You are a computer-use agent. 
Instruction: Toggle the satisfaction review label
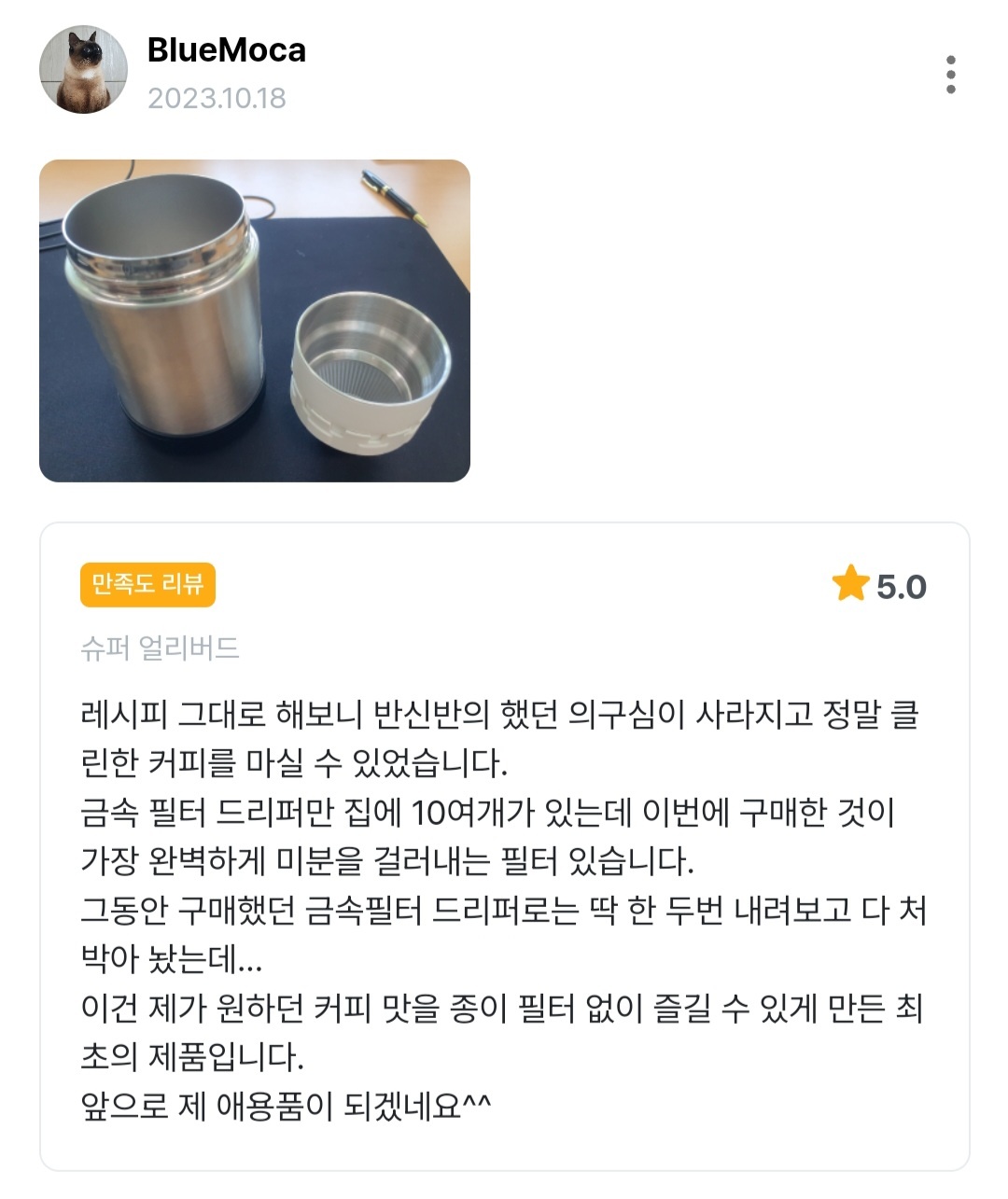click(x=147, y=586)
